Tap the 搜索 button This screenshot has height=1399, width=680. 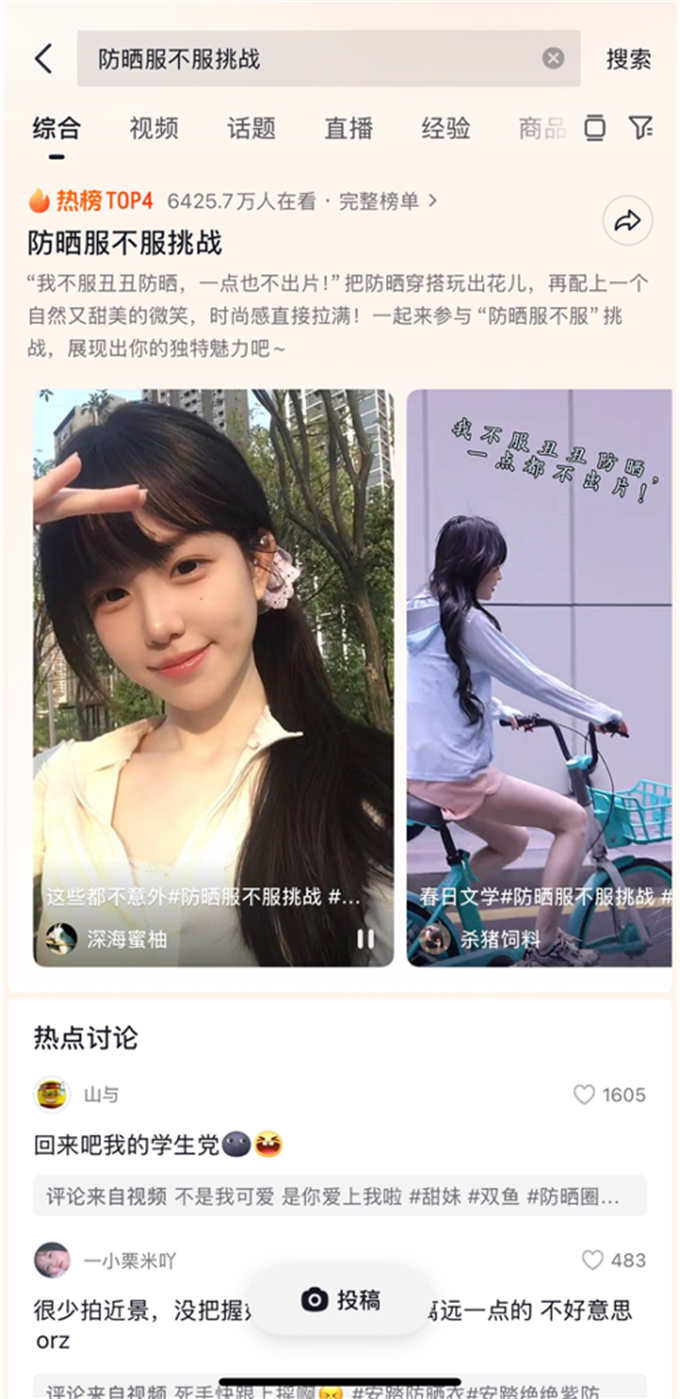(628, 59)
